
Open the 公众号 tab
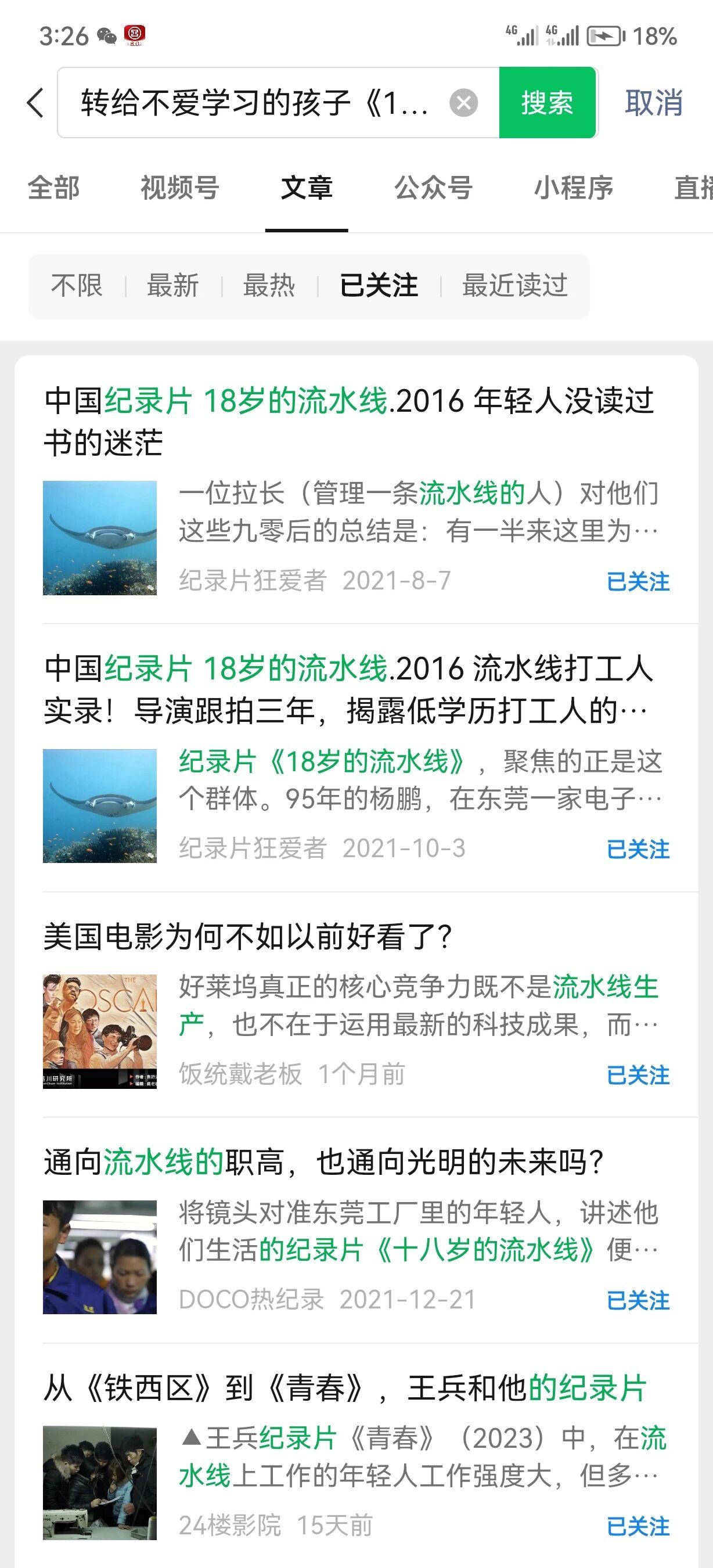tap(433, 188)
